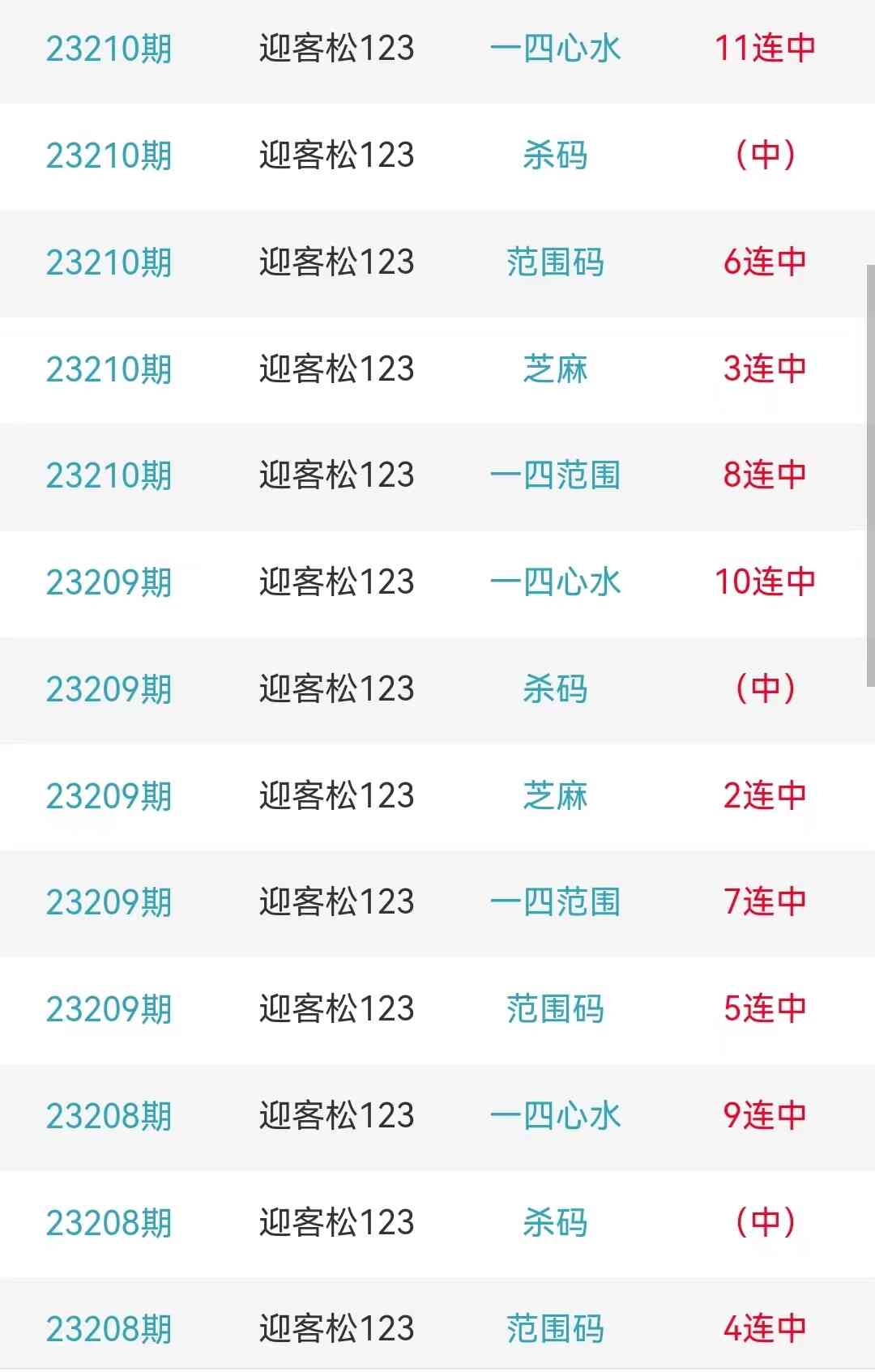Viewport: 875px width, 1372px height.
Task: Select the 23208期 杀码 record
Action: tap(555, 1223)
